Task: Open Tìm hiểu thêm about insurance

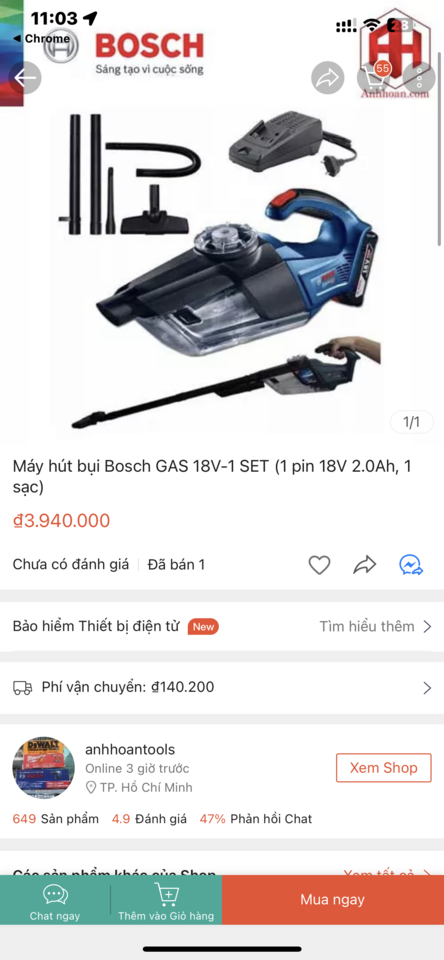Action: click(375, 626)
